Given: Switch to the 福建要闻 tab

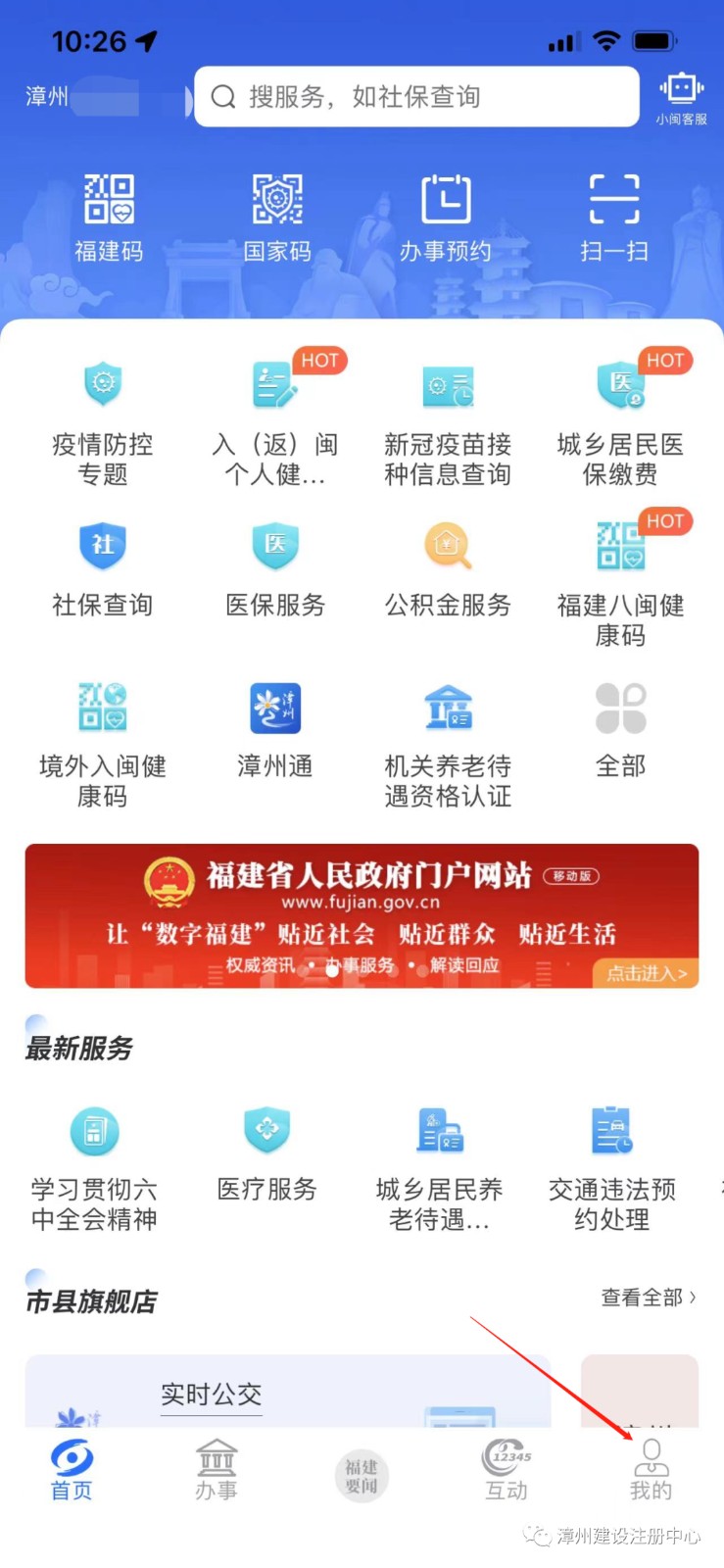Looking at the screenshot, I should click(x=362, y=1476).
